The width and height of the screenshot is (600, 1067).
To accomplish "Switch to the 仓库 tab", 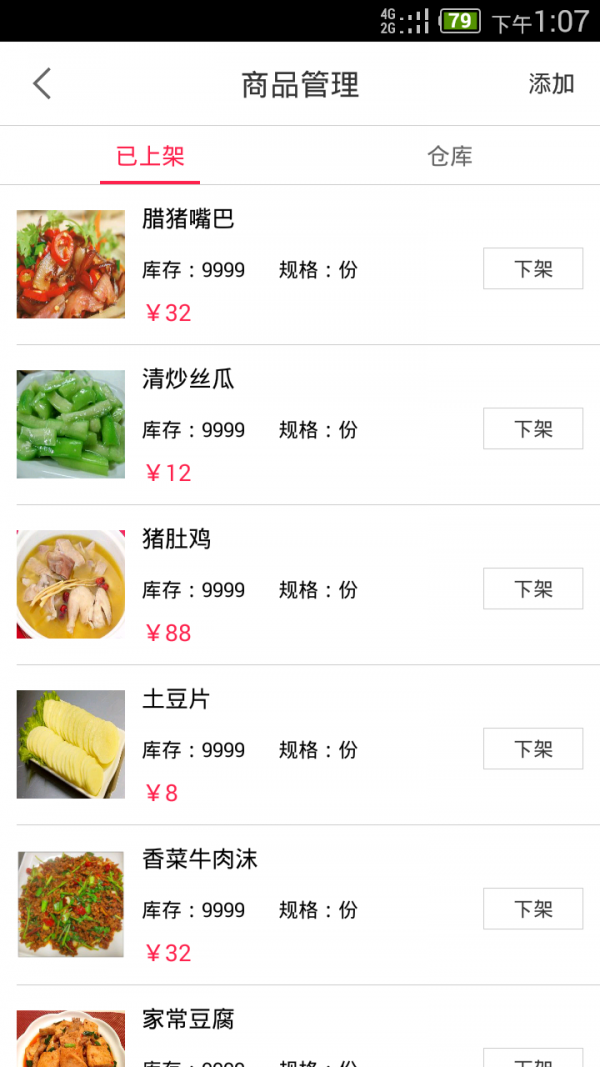I will coord(449,156).
